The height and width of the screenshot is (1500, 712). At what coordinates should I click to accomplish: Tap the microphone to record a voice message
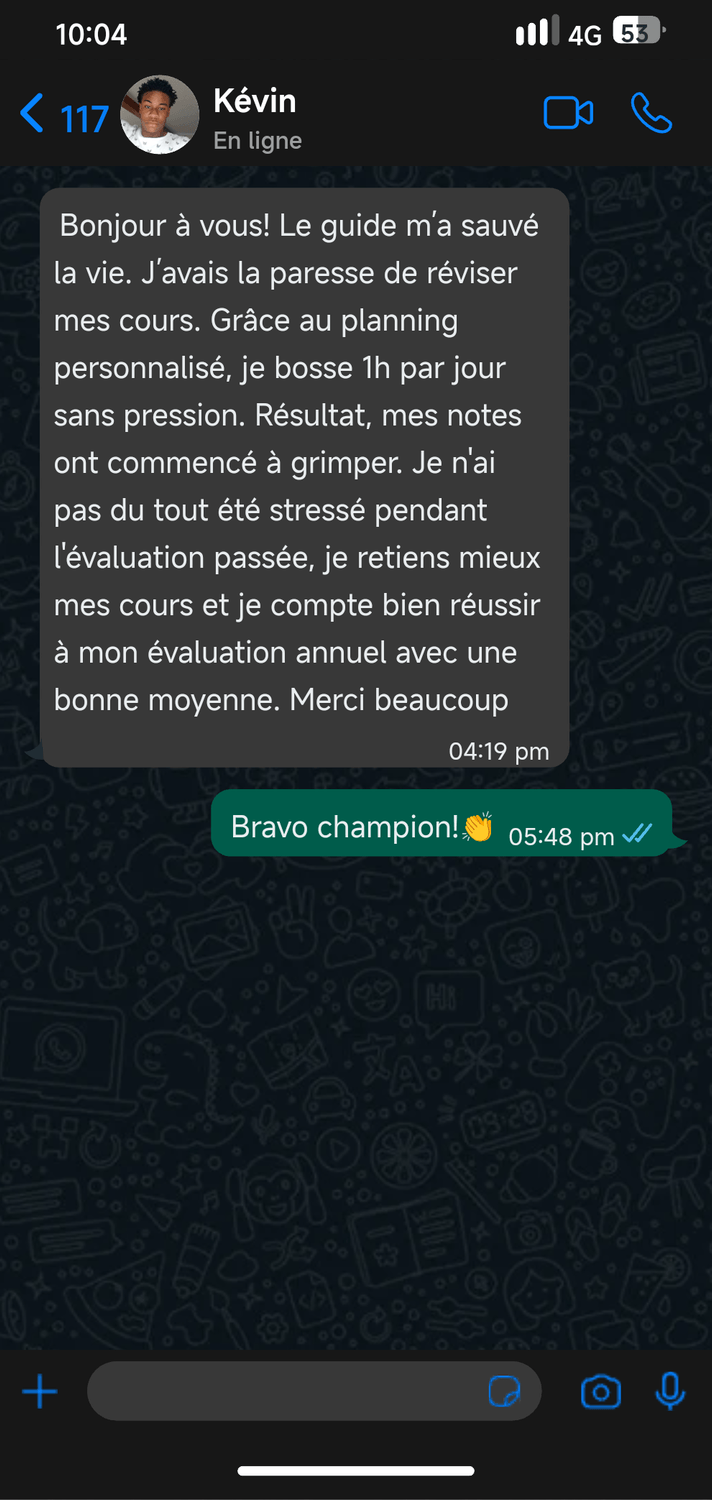[x=669, y=1391]
